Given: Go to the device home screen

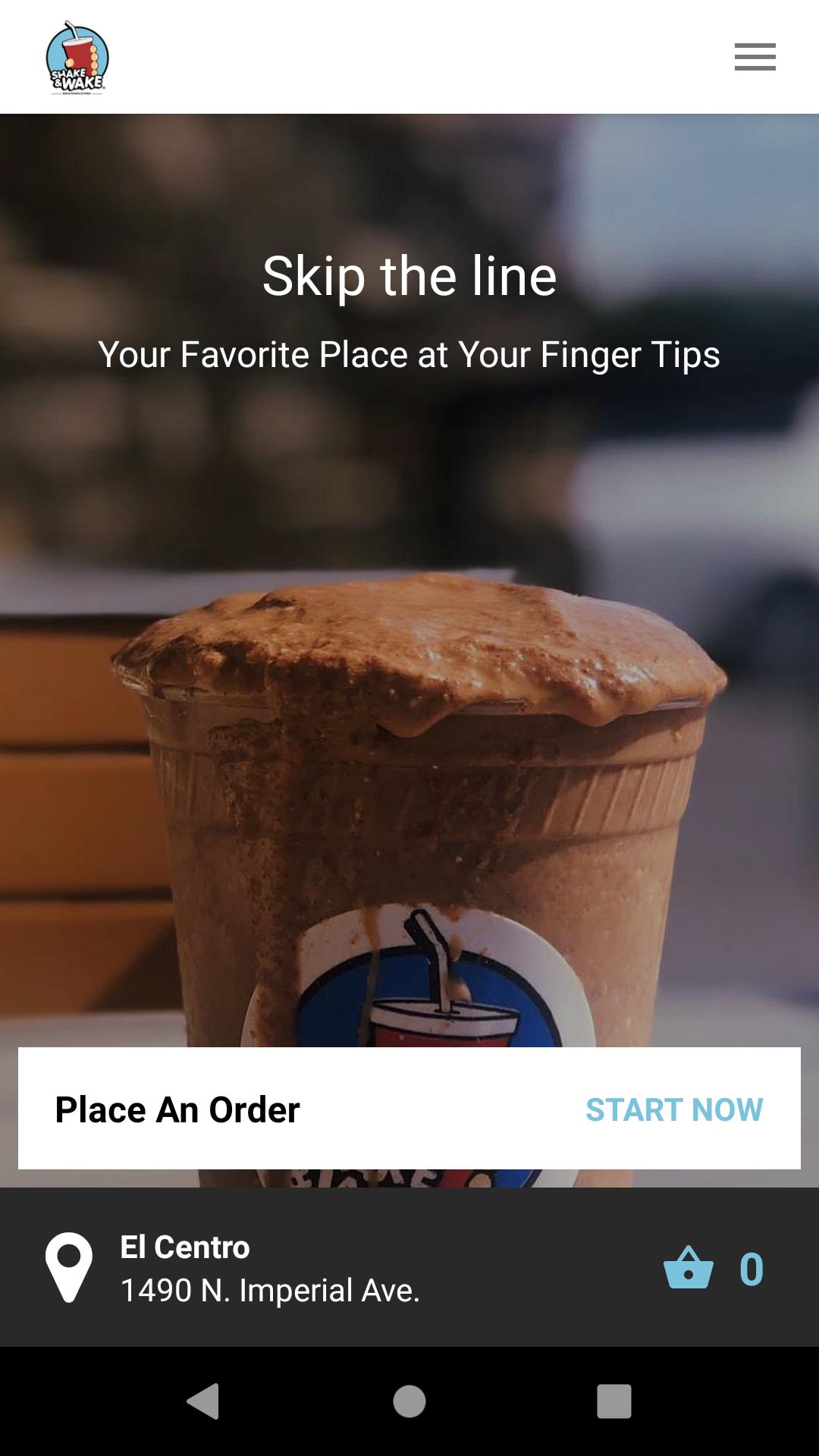Looking at the screenshot, I should 409,1401.
